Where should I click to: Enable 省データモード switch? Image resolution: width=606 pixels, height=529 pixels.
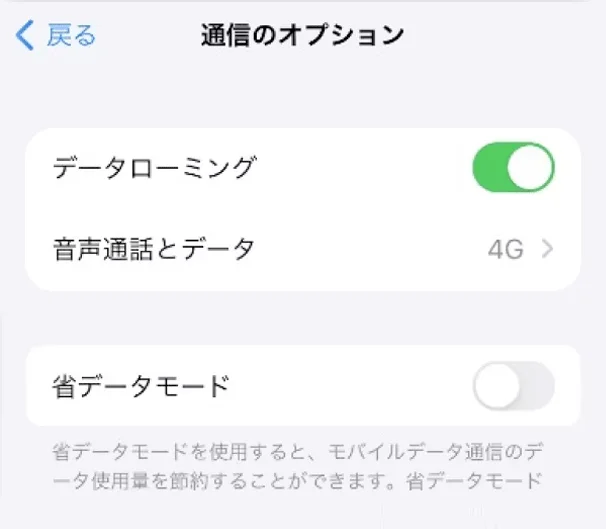point(512,386)
